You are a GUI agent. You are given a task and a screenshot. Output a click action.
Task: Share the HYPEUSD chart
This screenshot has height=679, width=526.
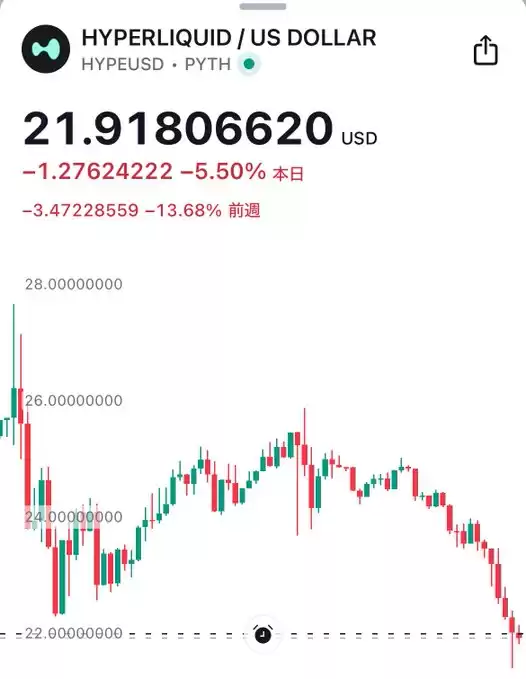[x=485, y=50]
